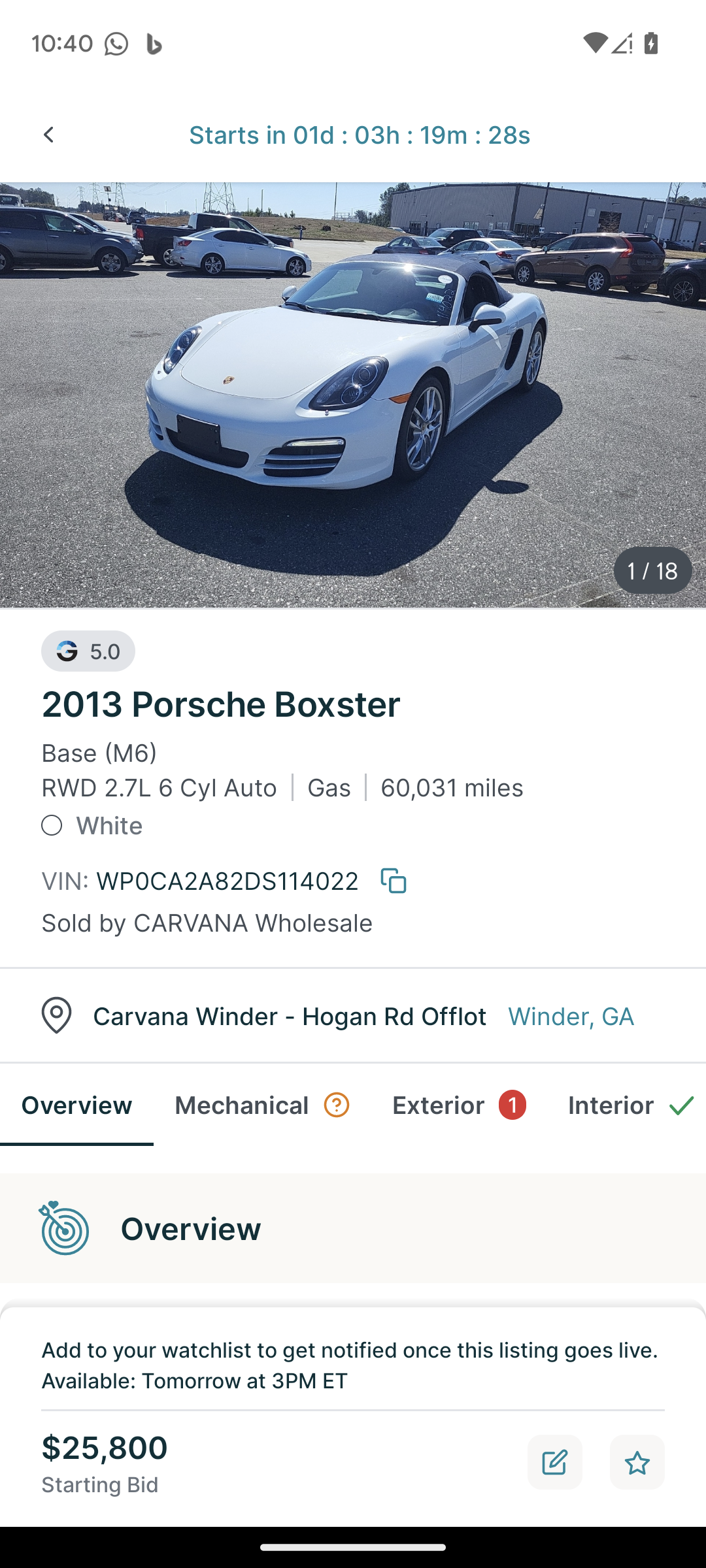706x1568 pixels.
Task: Go back using the top-left arrow
Action: coord(48,135)
